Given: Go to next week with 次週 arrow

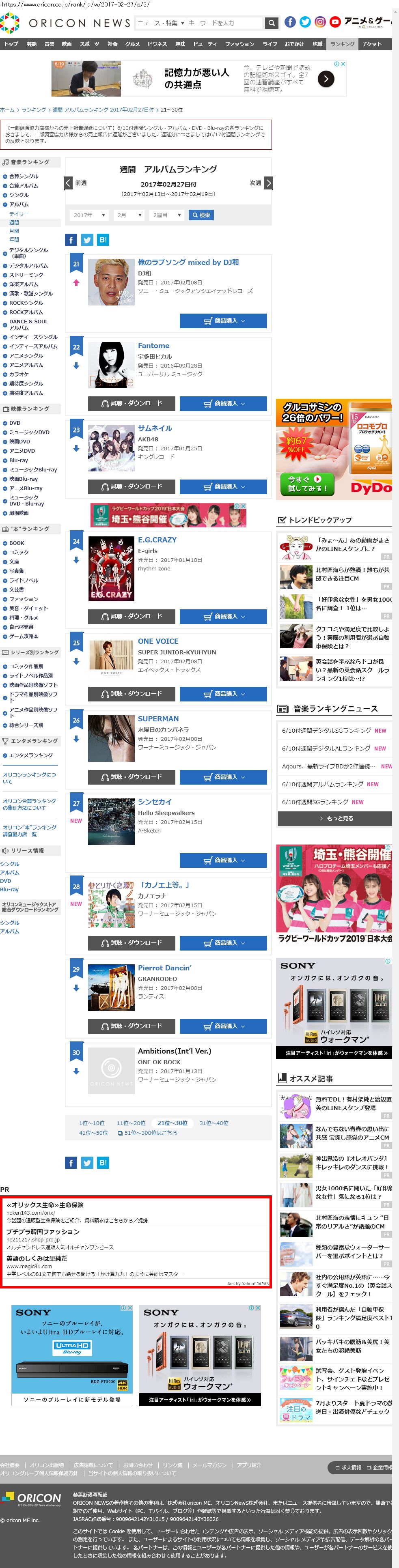Looking at the screenshot, I should point(269,183).
